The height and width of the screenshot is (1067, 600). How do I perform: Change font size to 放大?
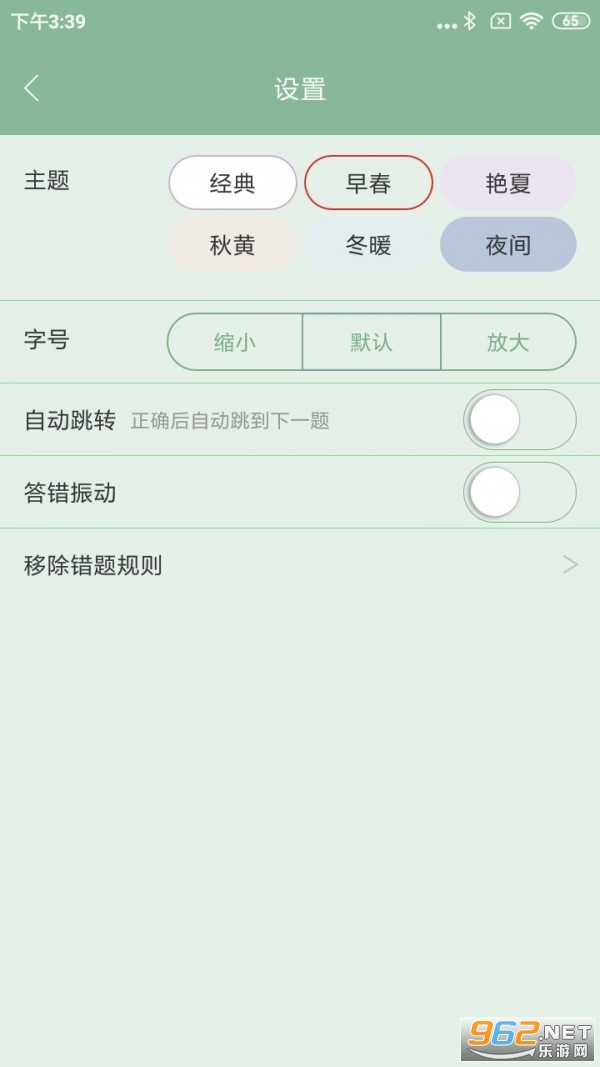tap(508, 342)
